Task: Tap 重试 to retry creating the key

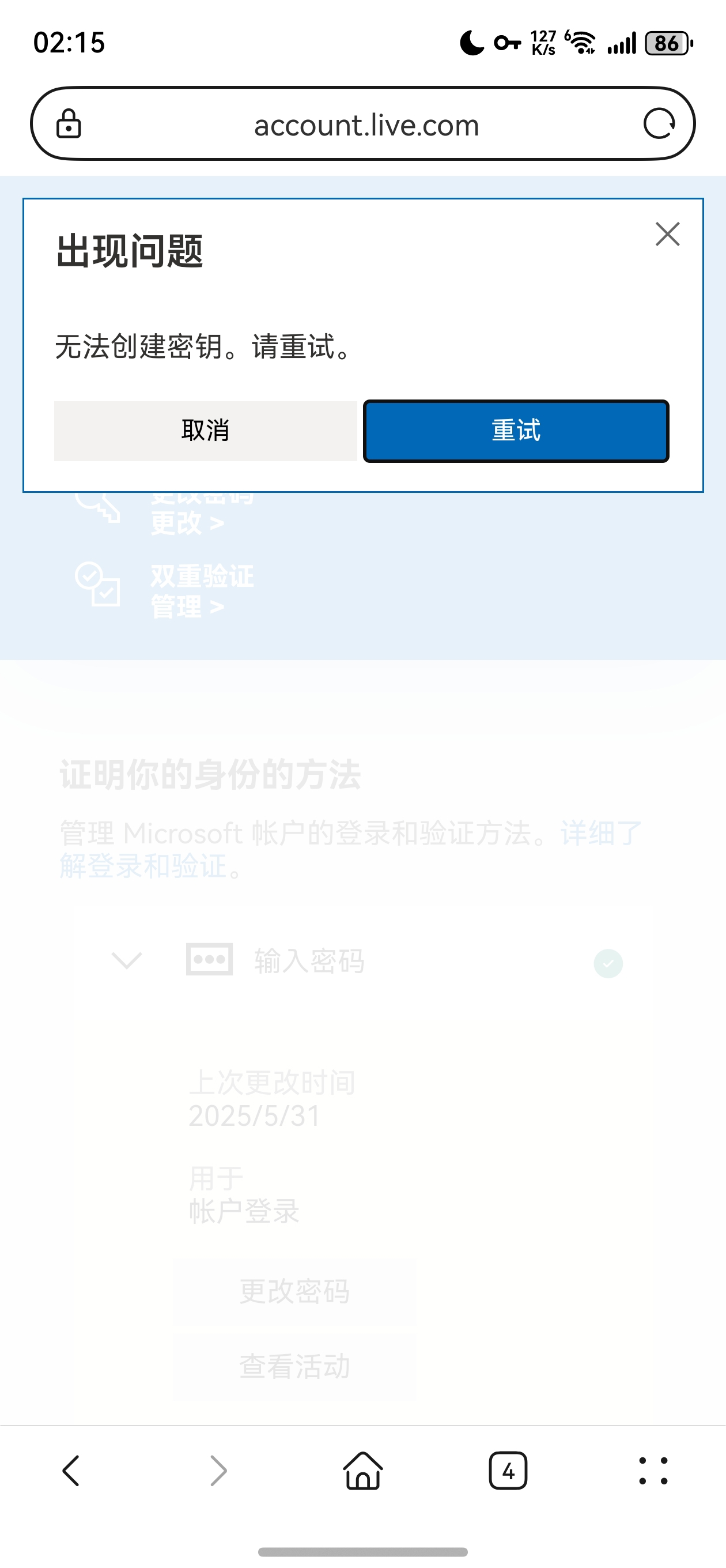Action: pos(516,431)
